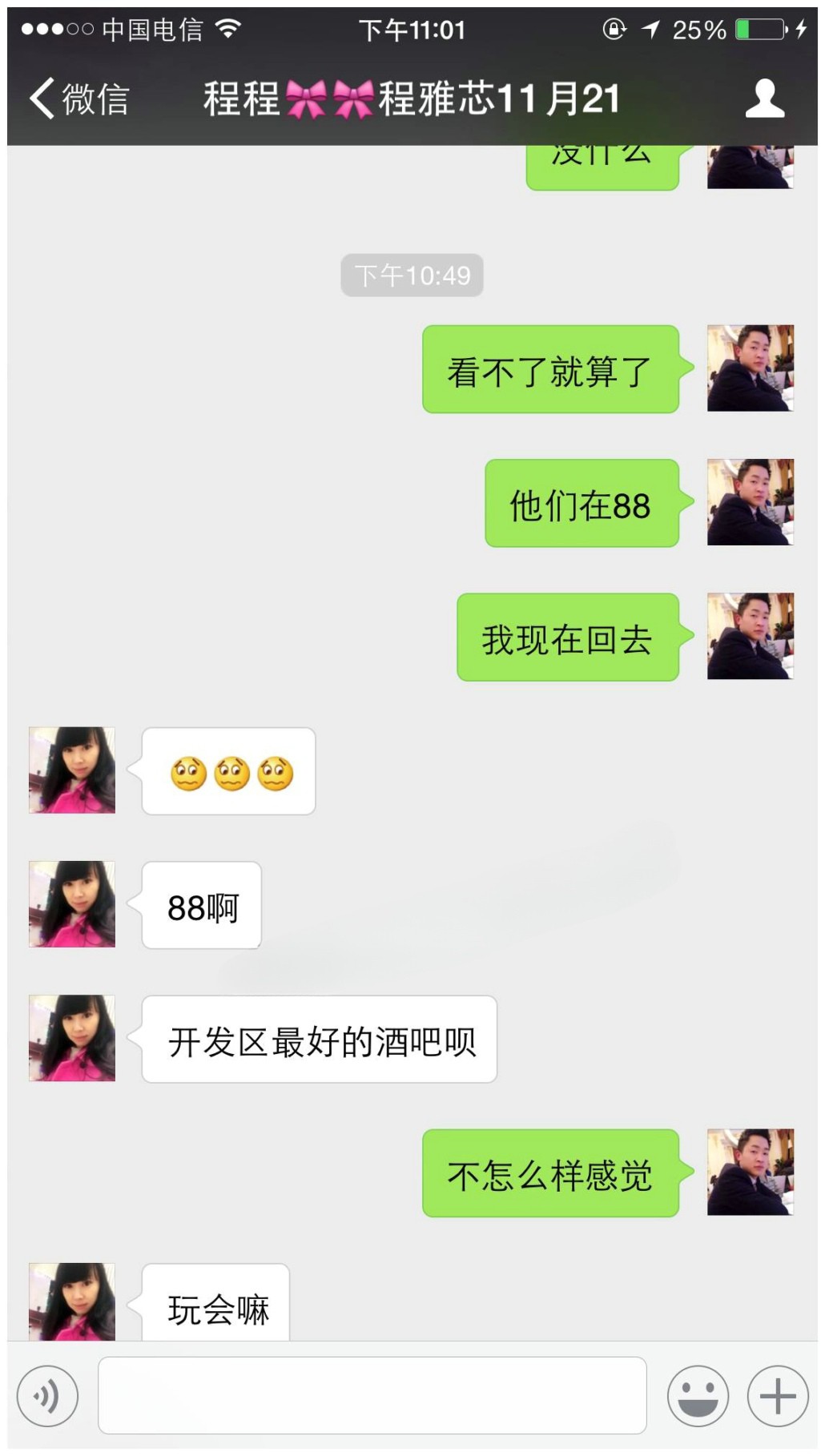Open the contact profile icon in header

(x=764, y=99)
